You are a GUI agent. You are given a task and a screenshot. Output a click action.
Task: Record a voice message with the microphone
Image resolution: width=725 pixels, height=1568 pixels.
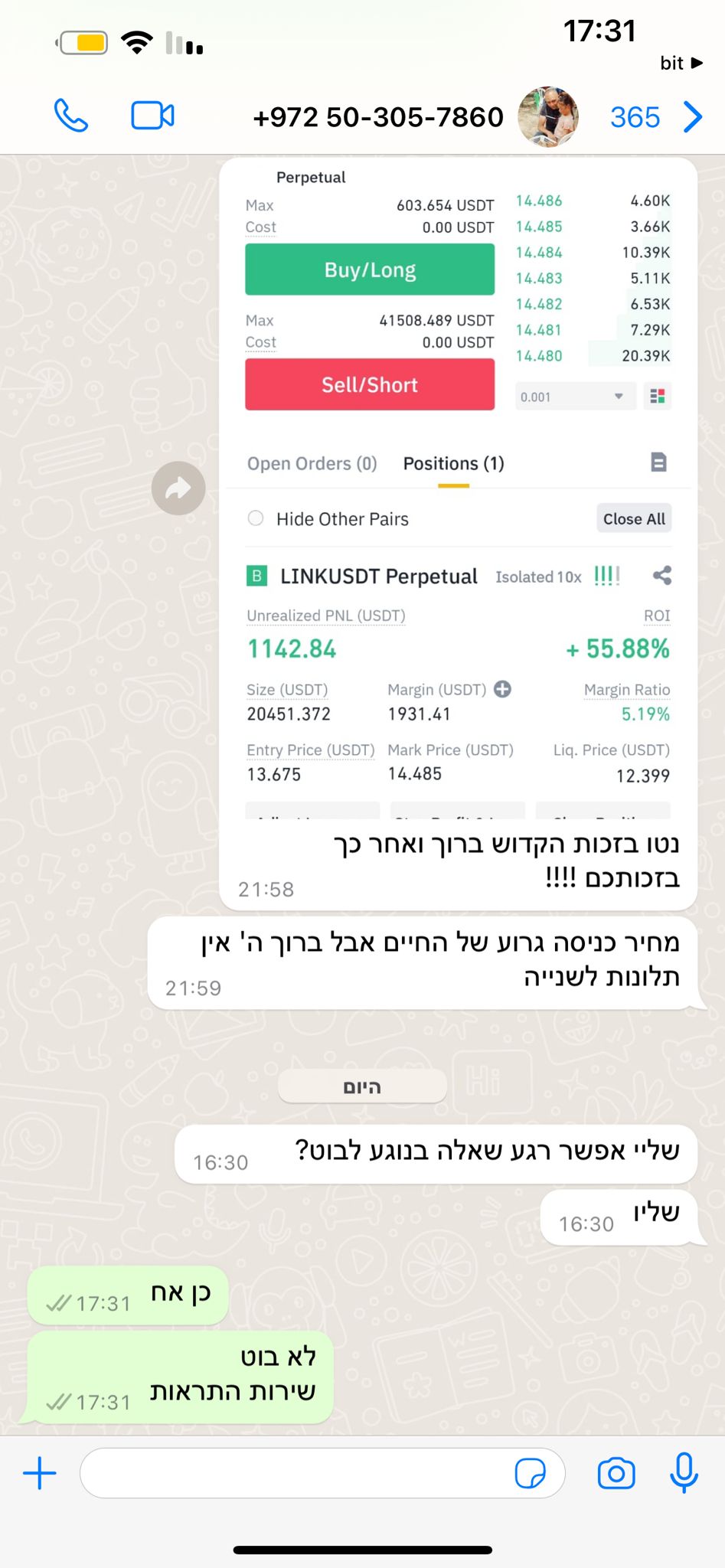pyautogui.click(x=684, y=1473)
